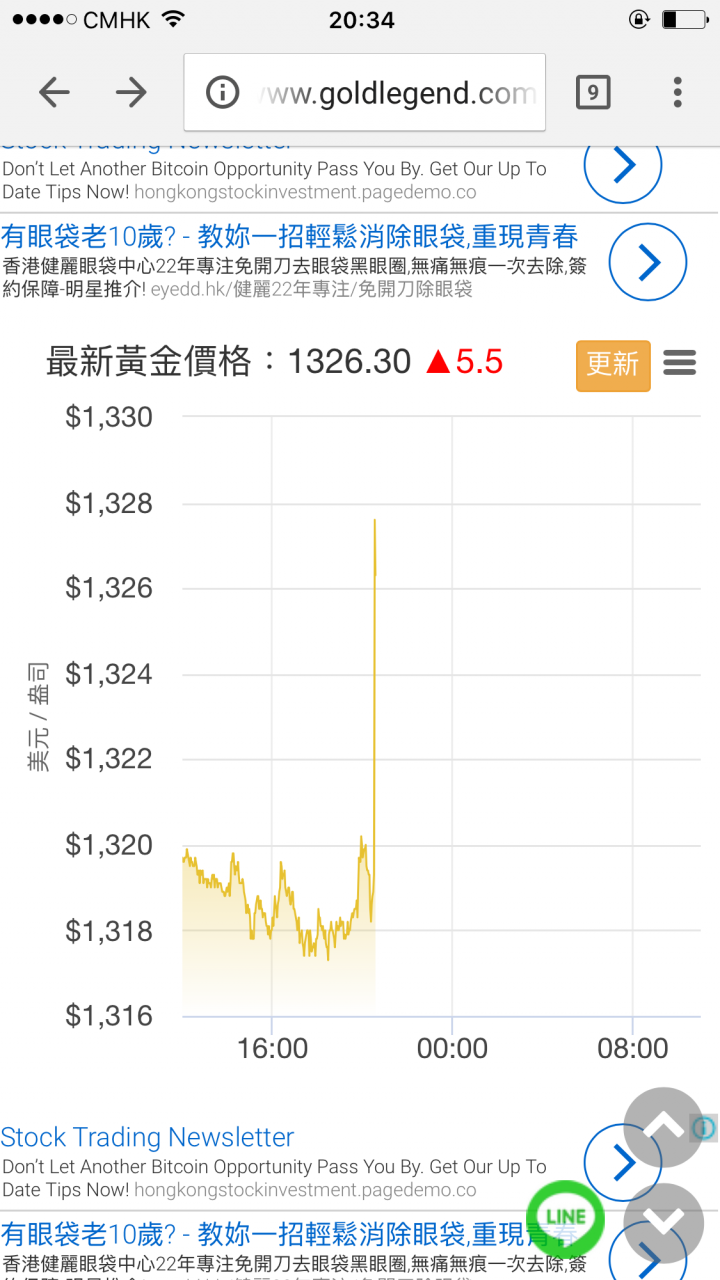Share via the green LINE button
The width and height of the screenshot is (720, 1280).
[x=566, y=1218]
